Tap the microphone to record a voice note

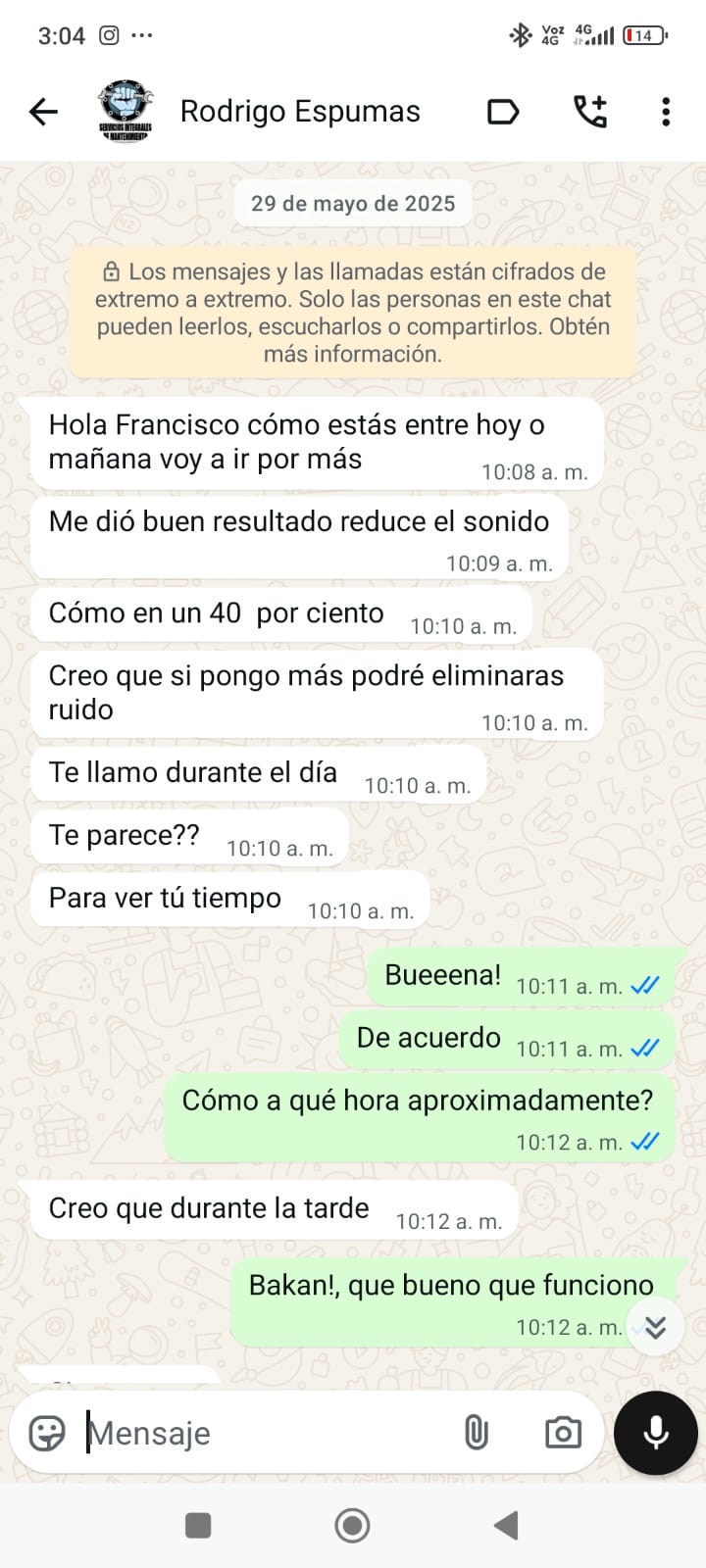tap(655, 1433)
